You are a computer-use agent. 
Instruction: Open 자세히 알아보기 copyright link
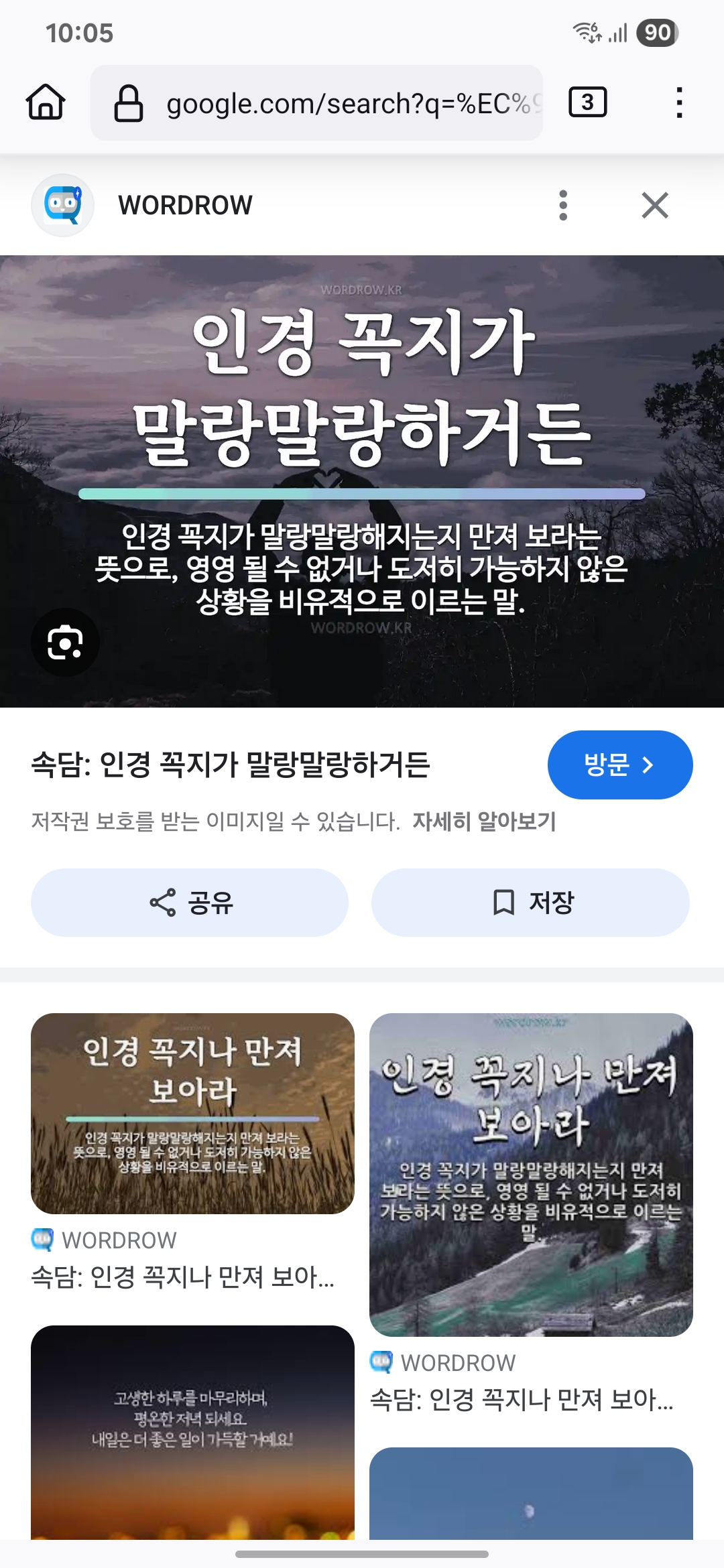[484, 821]
